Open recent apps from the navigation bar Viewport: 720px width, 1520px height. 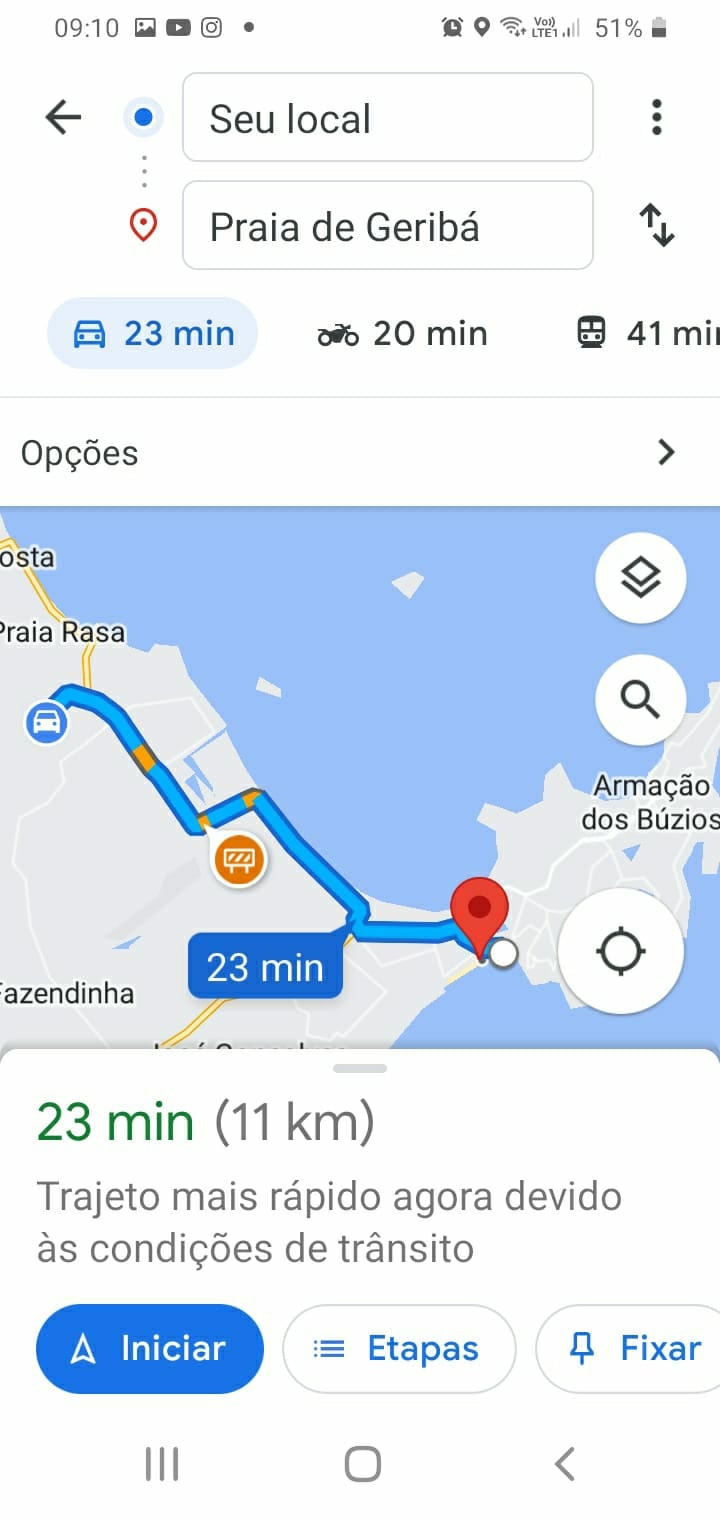[162, 1464]
